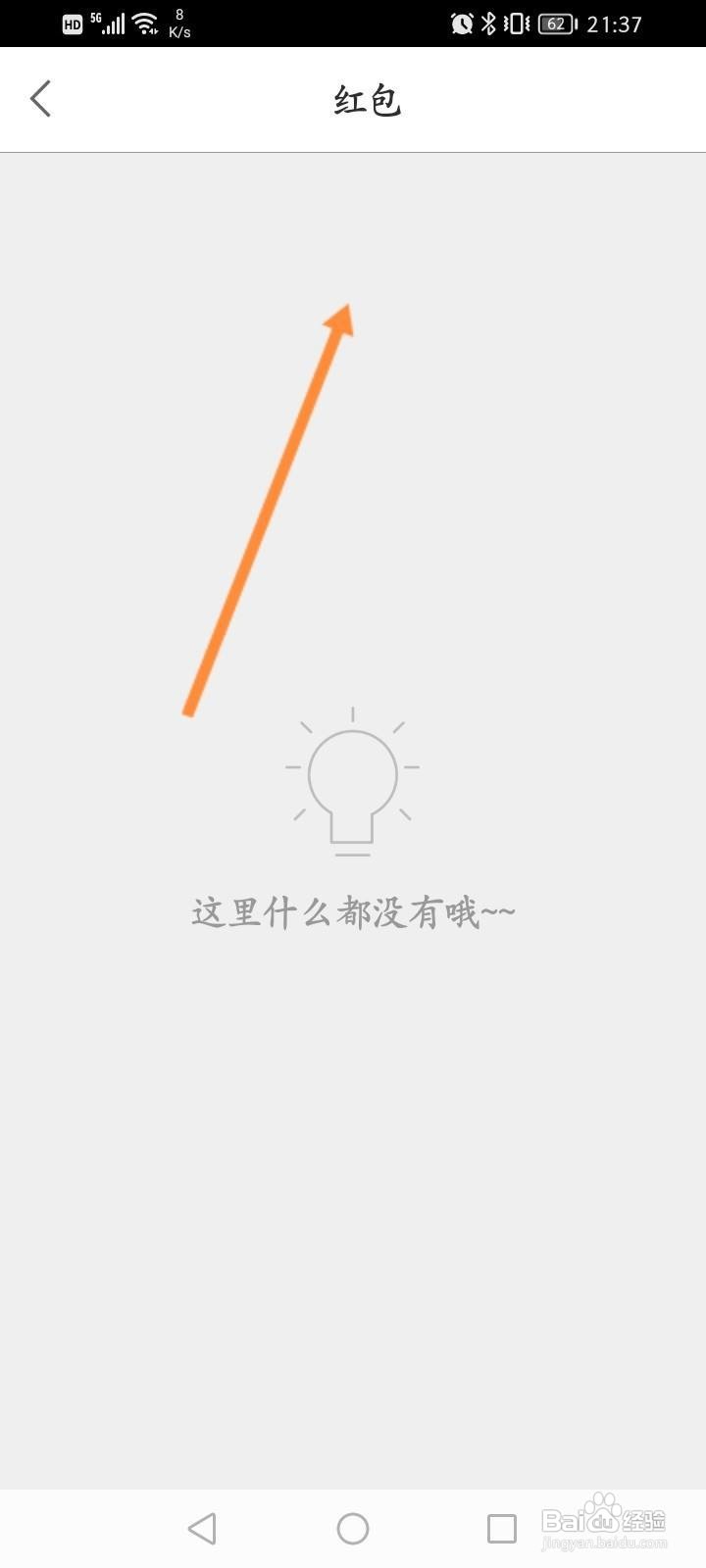Tap the orange arrow pointing upward
The width and height of the screenshot is (706, 1568).
tap(270, 510)
